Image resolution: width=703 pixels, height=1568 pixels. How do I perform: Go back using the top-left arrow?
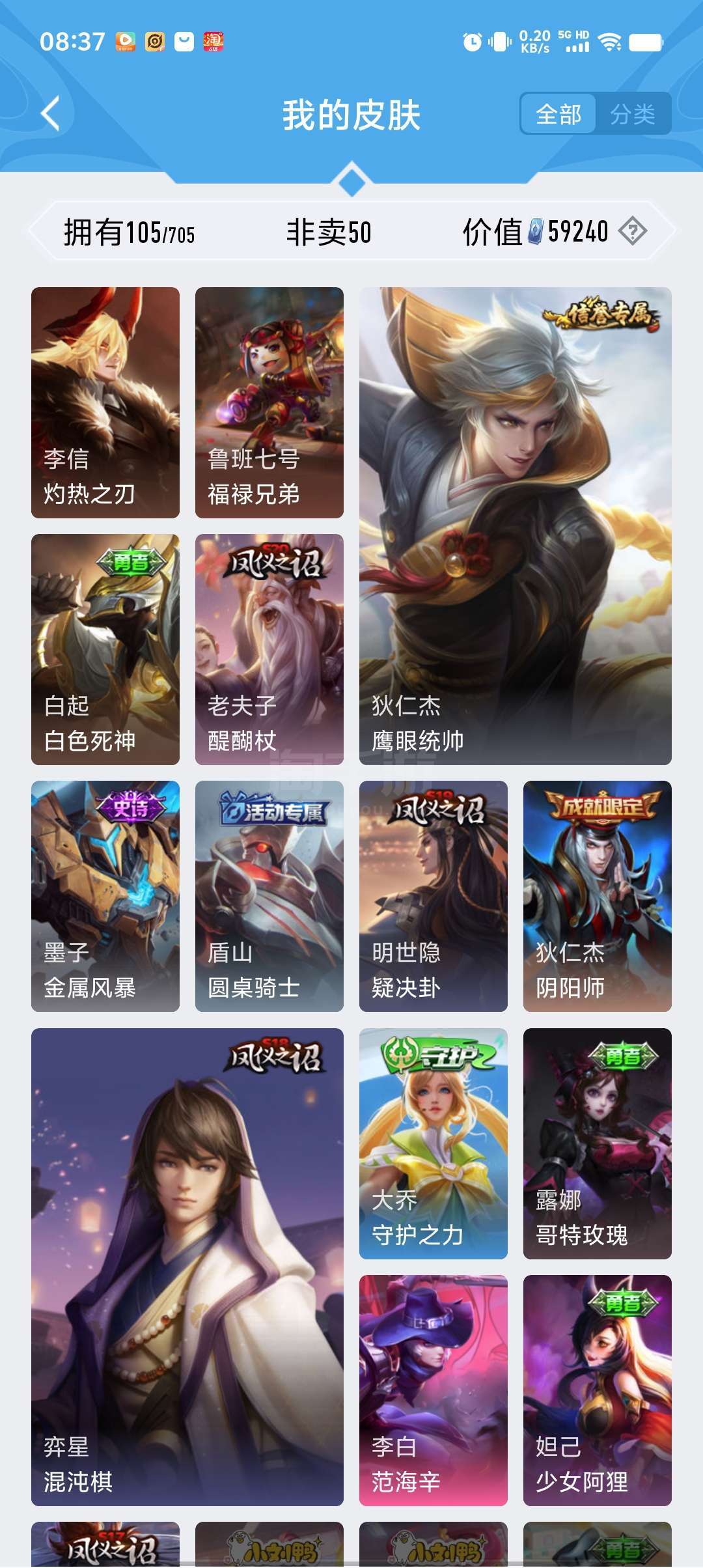click(x=50, y=114)
